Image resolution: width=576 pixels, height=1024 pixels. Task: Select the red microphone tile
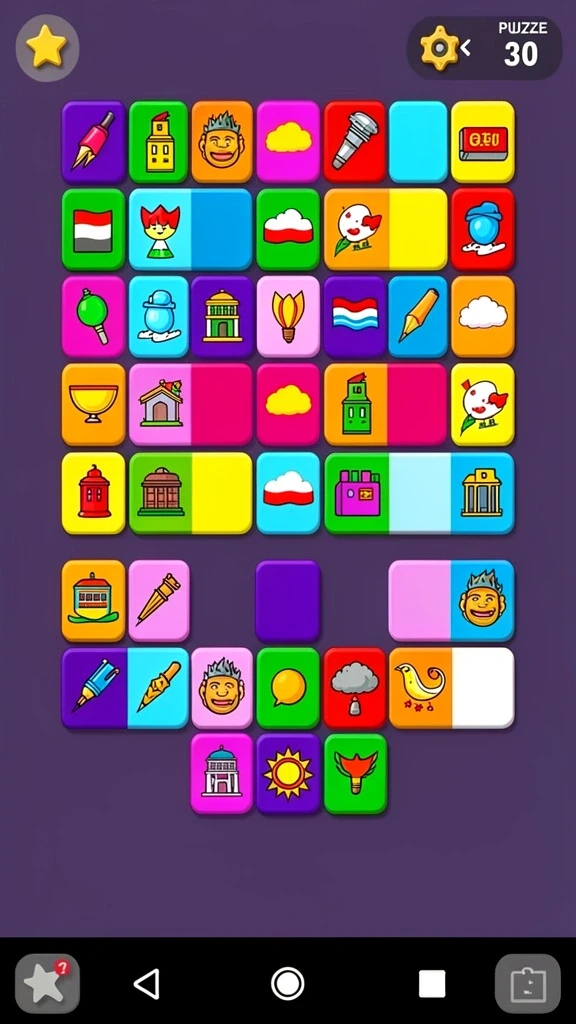pyautogui.click(x=355, y=141)
